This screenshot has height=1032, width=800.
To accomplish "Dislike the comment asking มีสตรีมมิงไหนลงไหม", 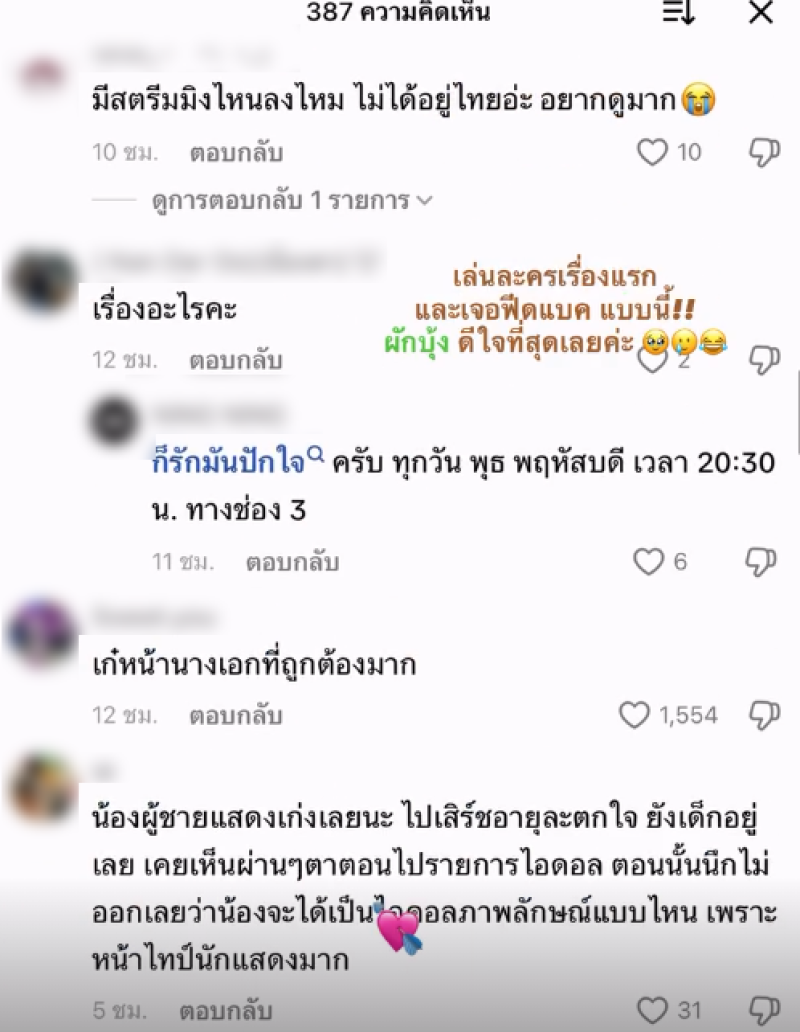I will point(764,152).
